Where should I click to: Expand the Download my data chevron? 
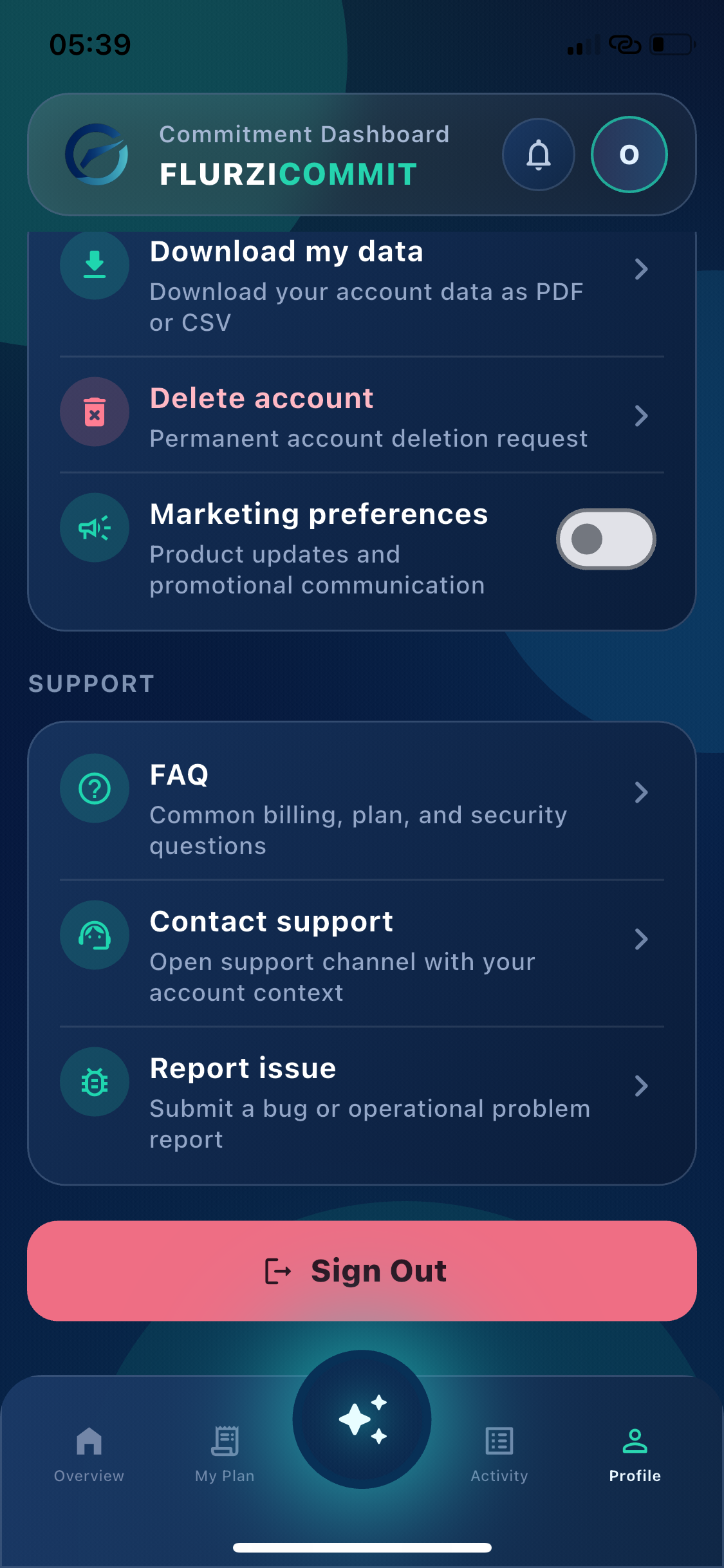[x=641, y=270]
